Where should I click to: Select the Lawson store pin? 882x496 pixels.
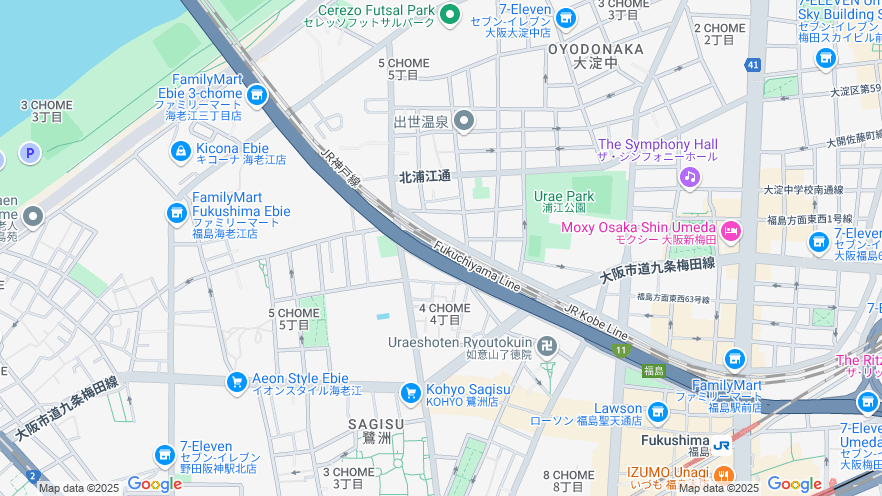(657, 412)
